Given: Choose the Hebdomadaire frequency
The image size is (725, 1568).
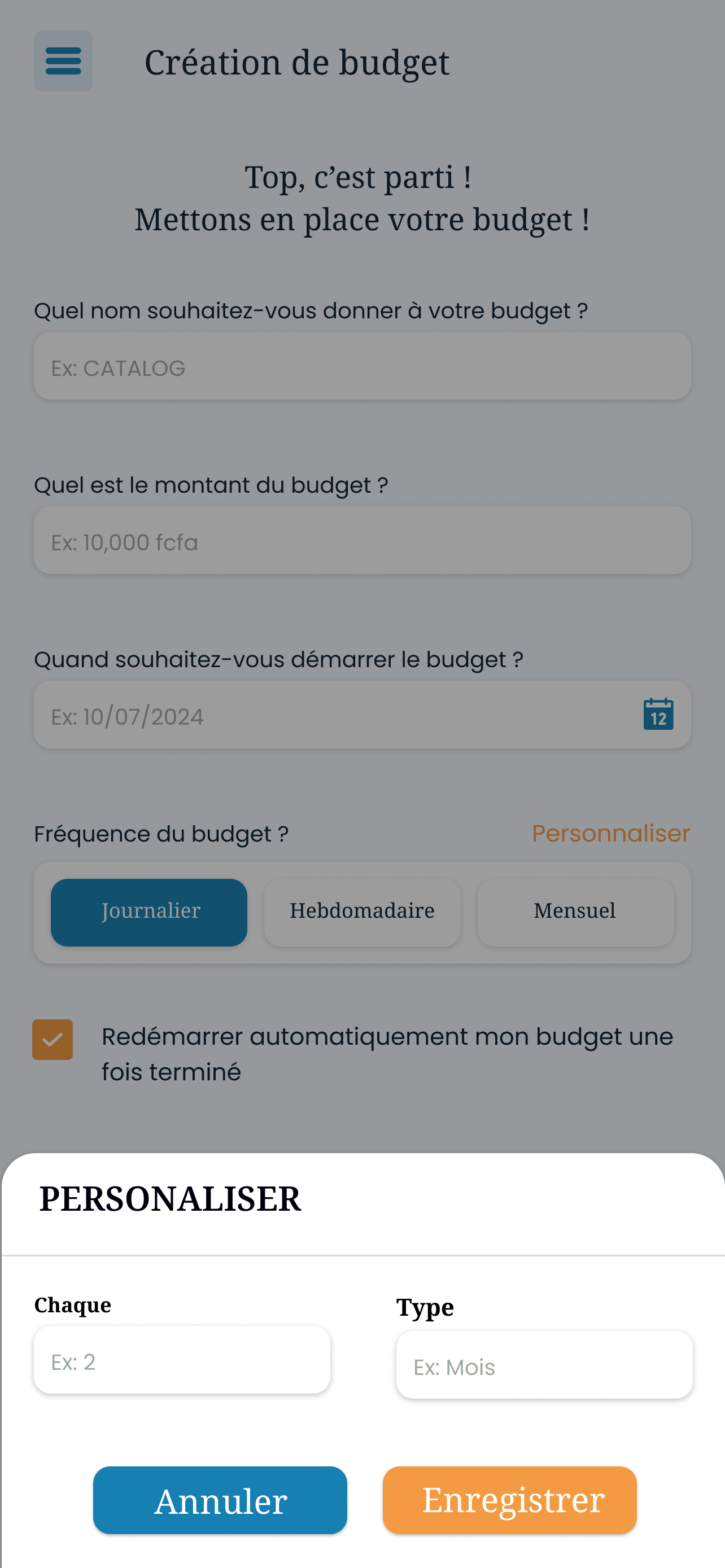Looking at the screenshot, I should (x=362, y=913).
